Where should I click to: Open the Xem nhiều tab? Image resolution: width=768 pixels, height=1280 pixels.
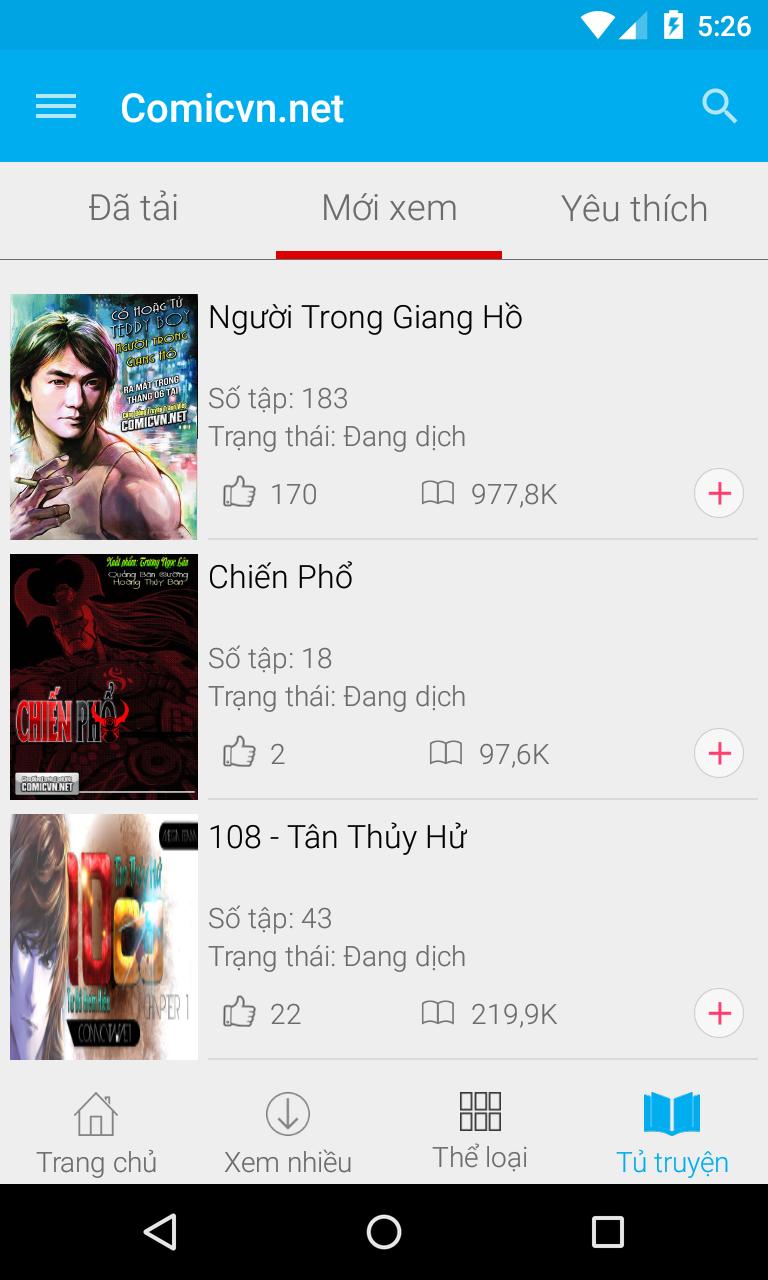point(288,1133)
